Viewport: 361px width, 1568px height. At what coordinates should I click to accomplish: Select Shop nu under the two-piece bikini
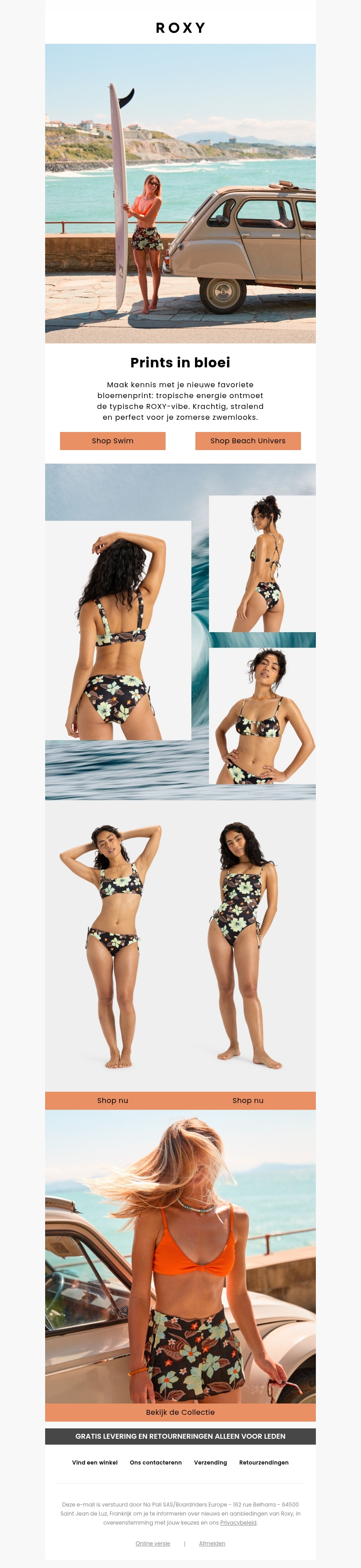click(112, 1100)
